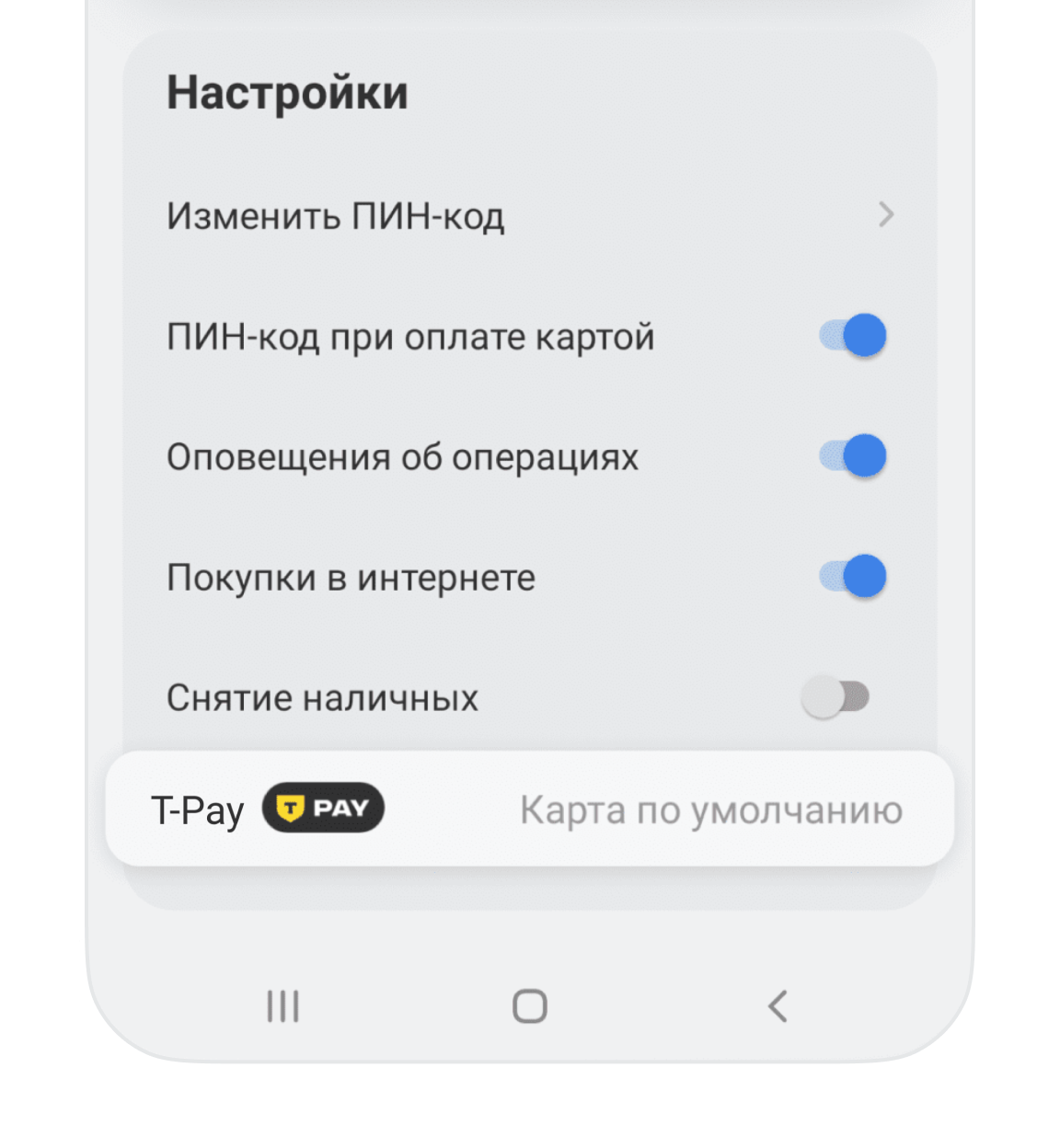Tap the system home button
The image size is (1060, 1148).
coord(530,1006)
